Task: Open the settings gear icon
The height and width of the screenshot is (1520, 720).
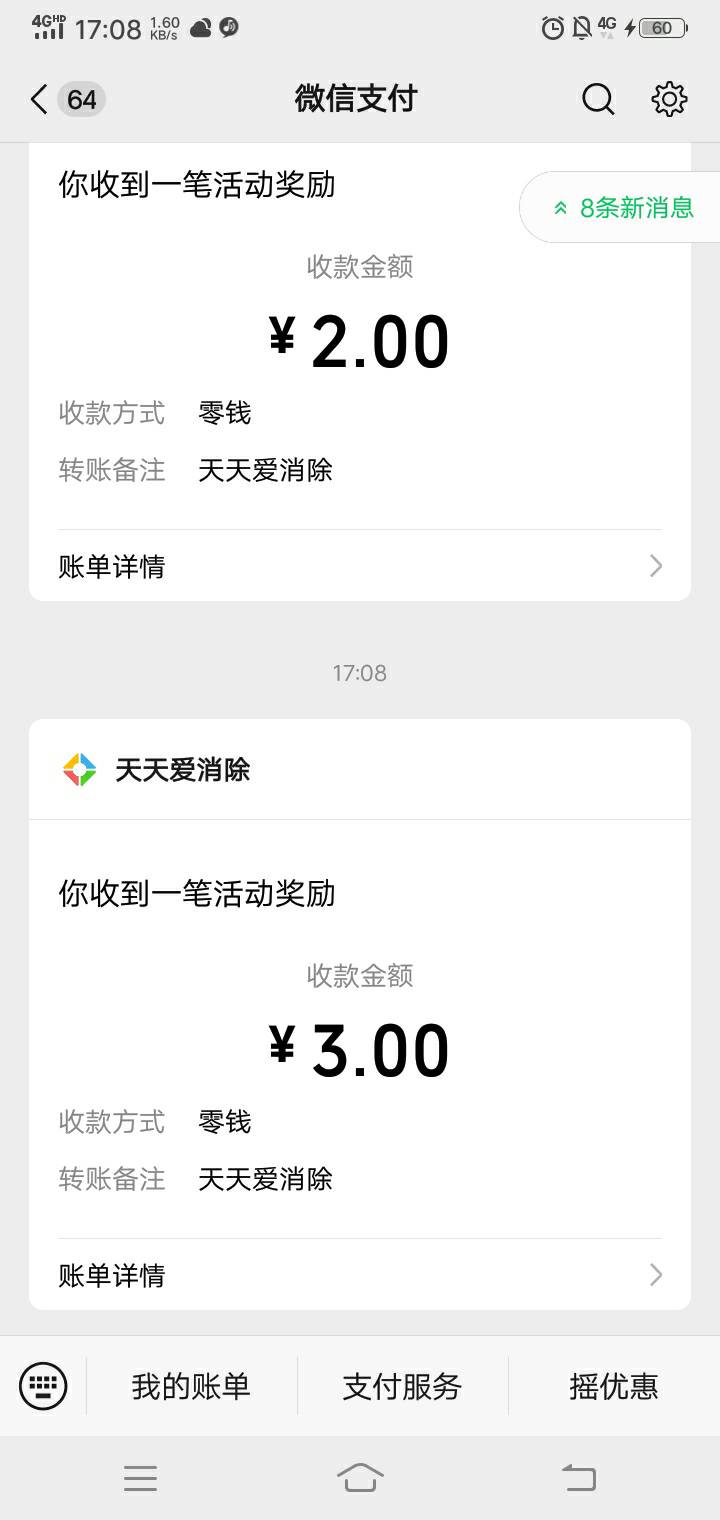Action: pos(669,99)
